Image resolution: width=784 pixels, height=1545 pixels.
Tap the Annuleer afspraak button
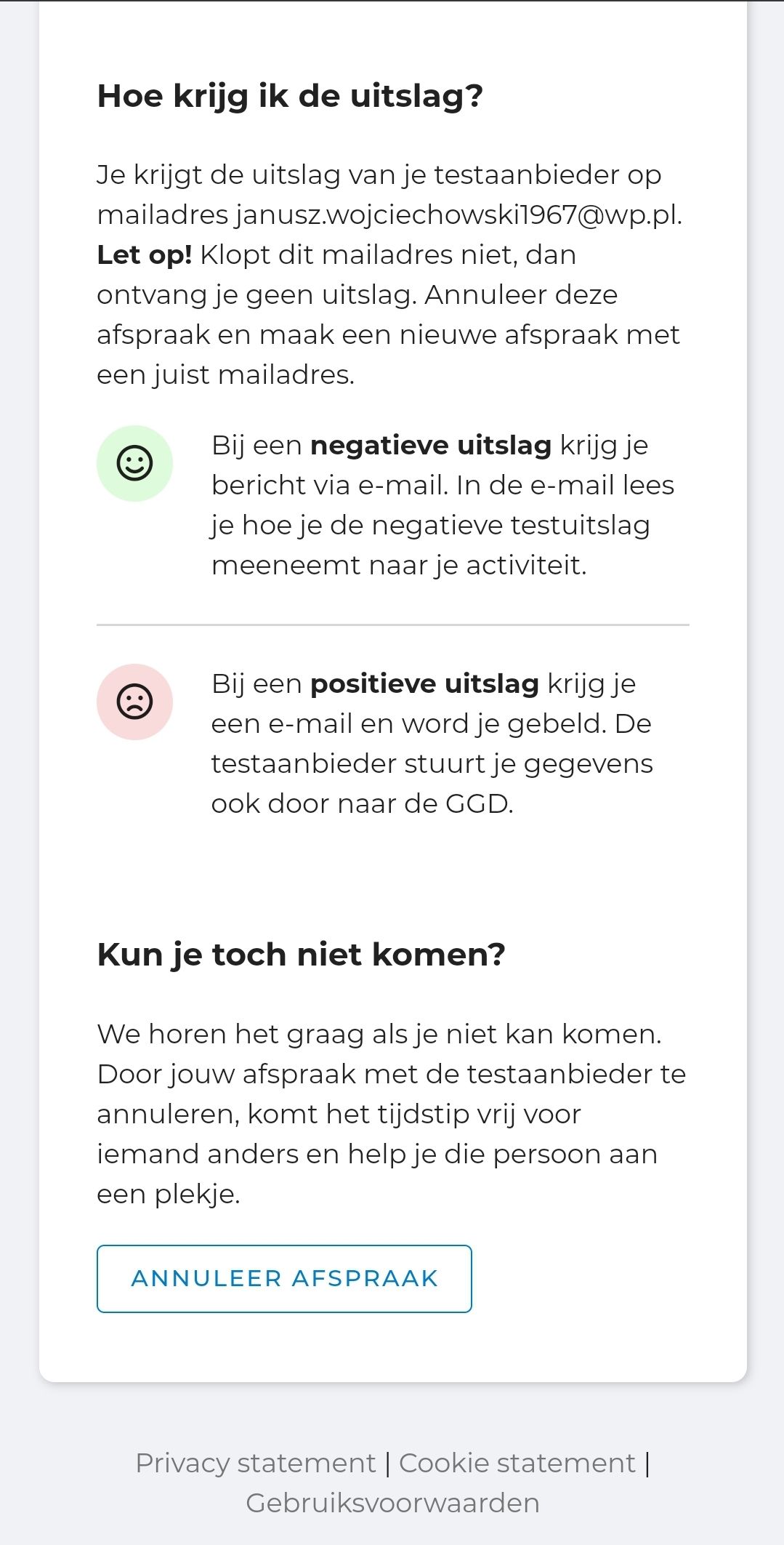coord(284,1278)
